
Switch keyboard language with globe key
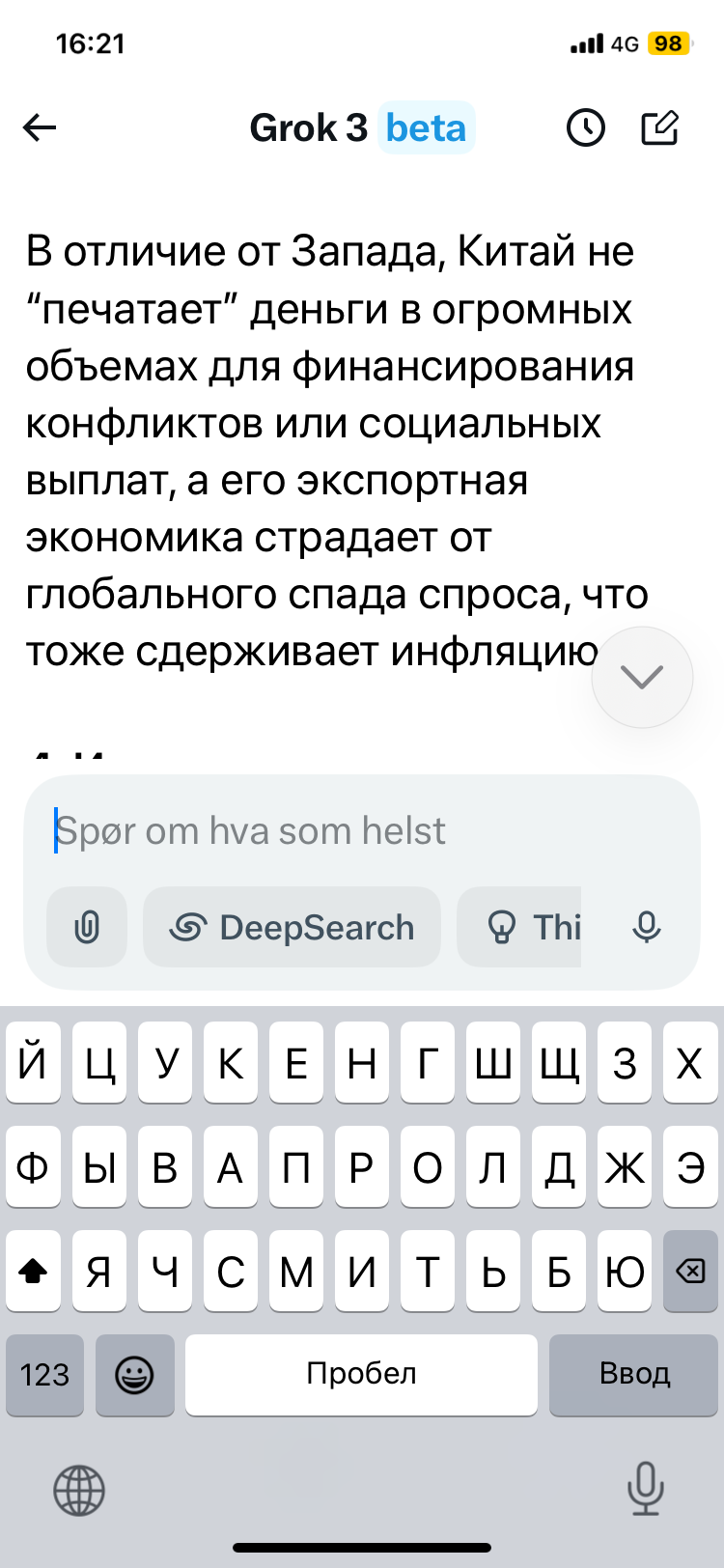click(x=79, y=1490)
